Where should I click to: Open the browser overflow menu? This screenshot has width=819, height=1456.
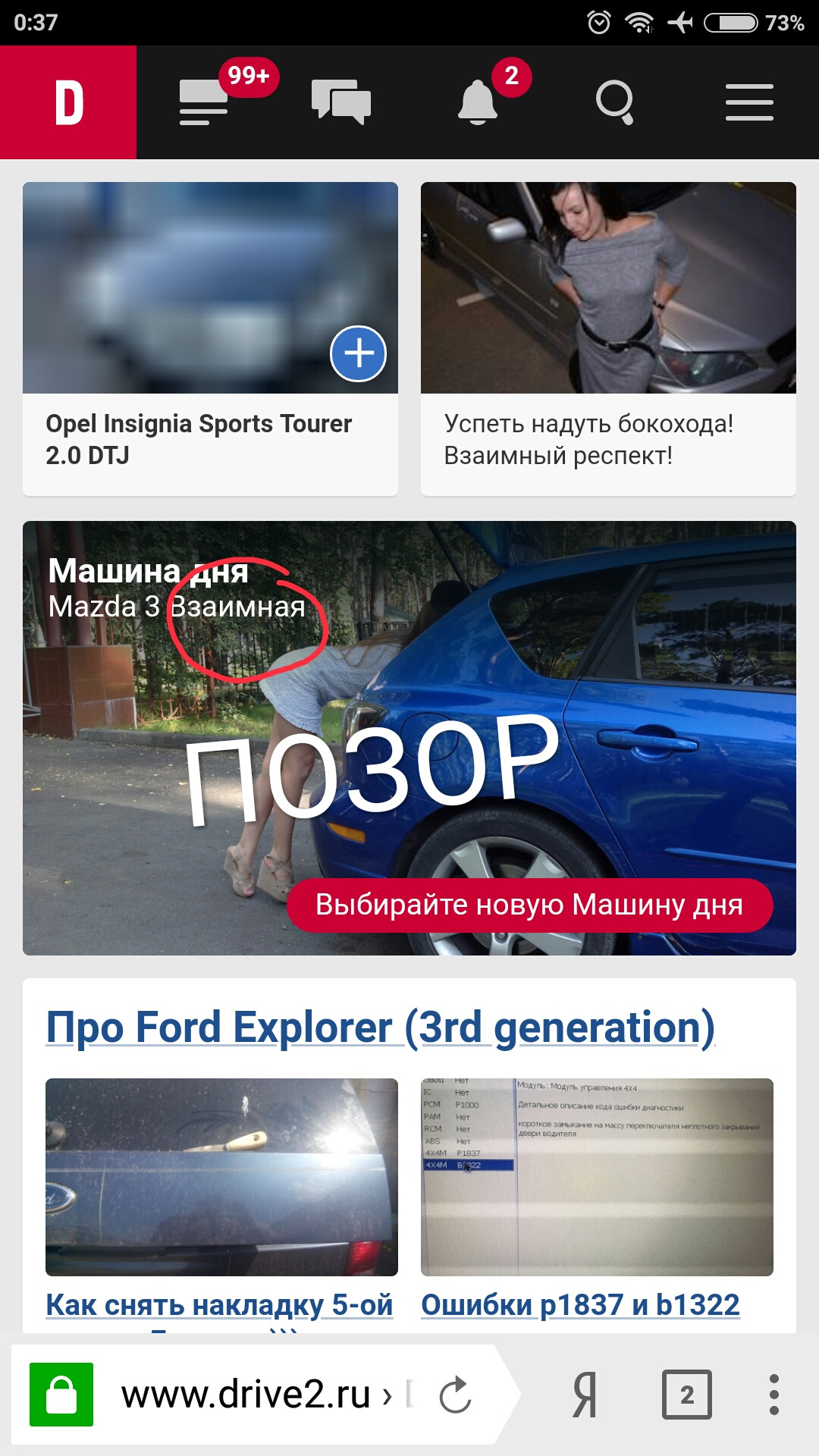[773, 1395]
